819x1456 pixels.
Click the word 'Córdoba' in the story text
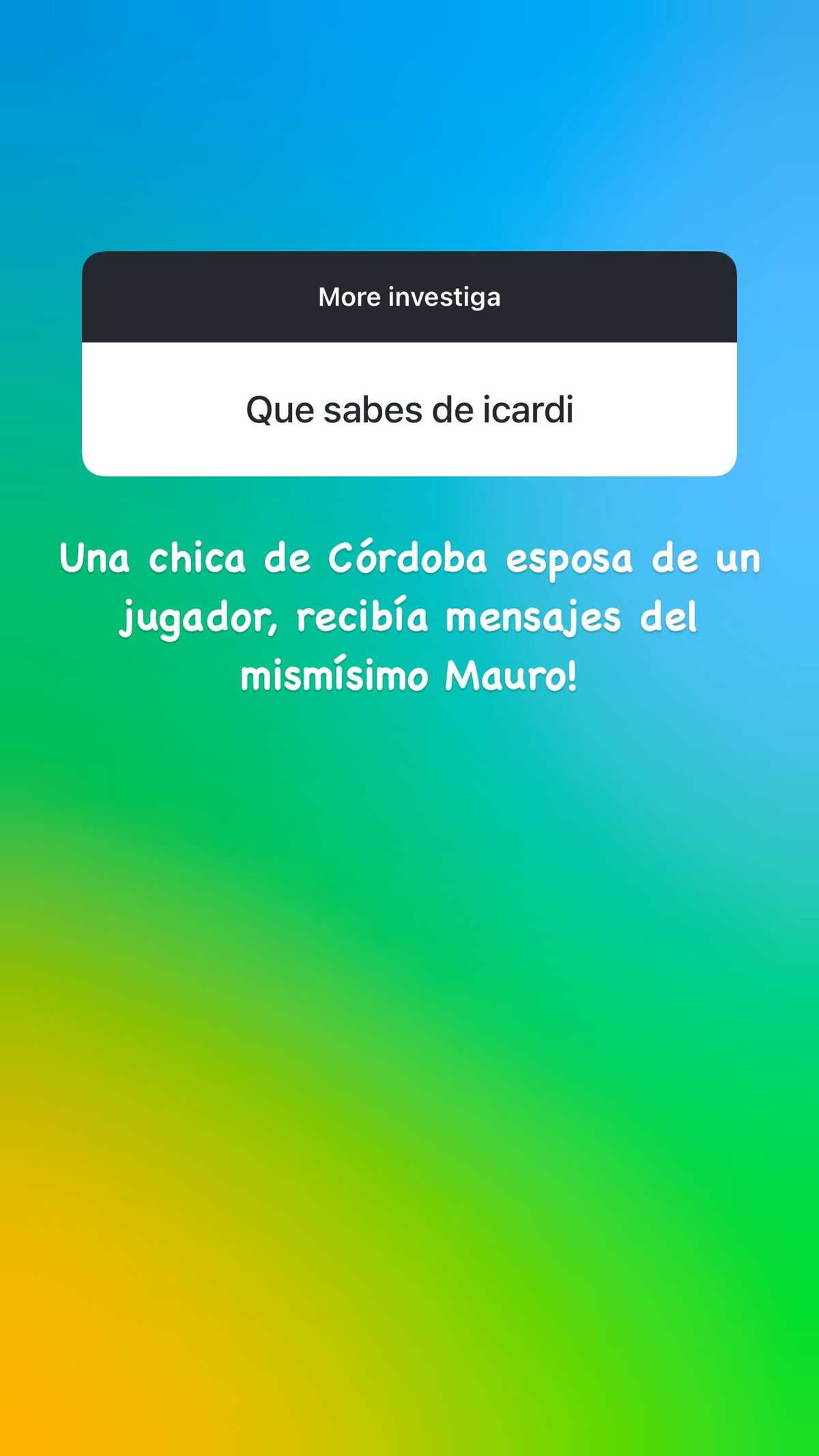413,559
